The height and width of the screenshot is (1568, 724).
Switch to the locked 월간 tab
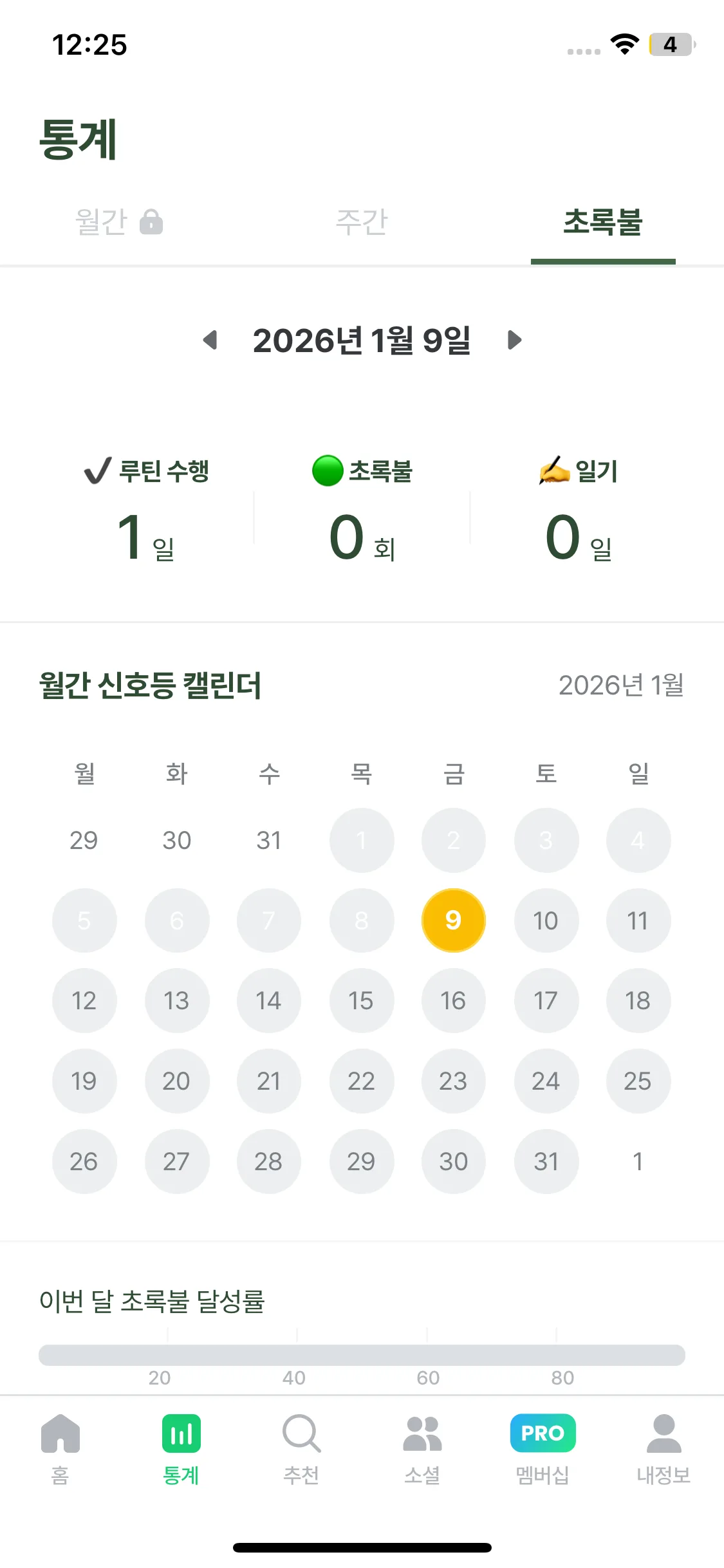click(x=119, y=223)
